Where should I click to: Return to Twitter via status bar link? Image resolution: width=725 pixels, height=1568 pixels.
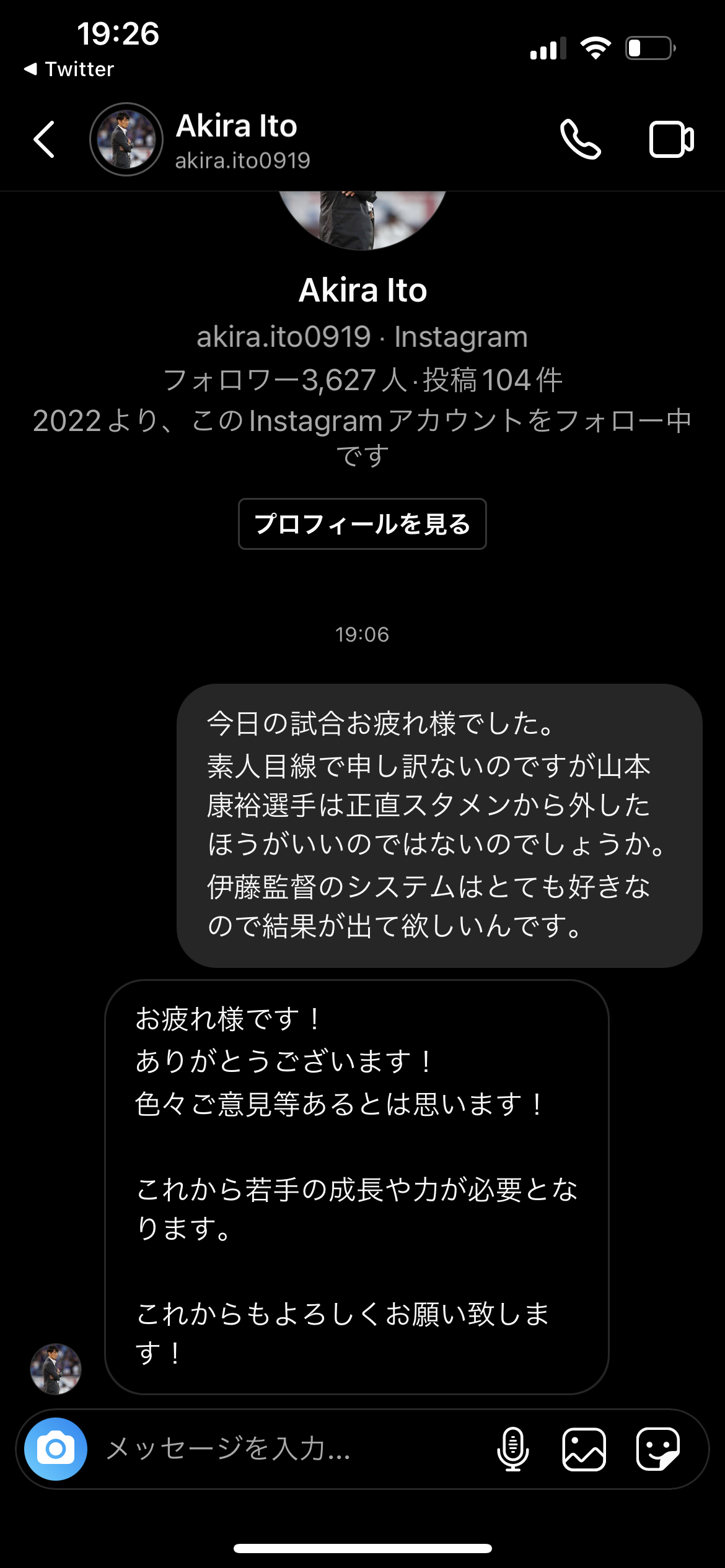coord(69,69)
